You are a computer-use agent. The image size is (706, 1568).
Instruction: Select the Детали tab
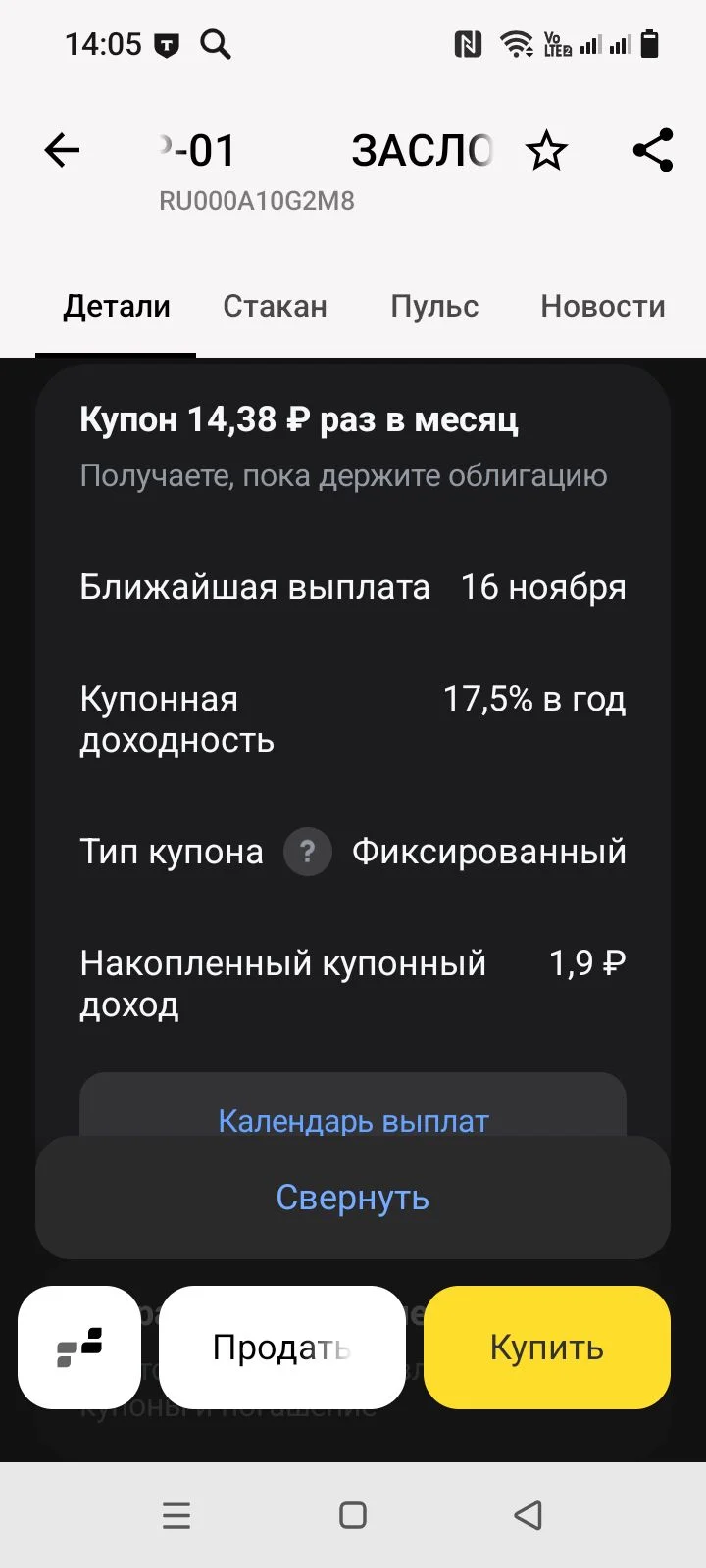pos(117,306)
